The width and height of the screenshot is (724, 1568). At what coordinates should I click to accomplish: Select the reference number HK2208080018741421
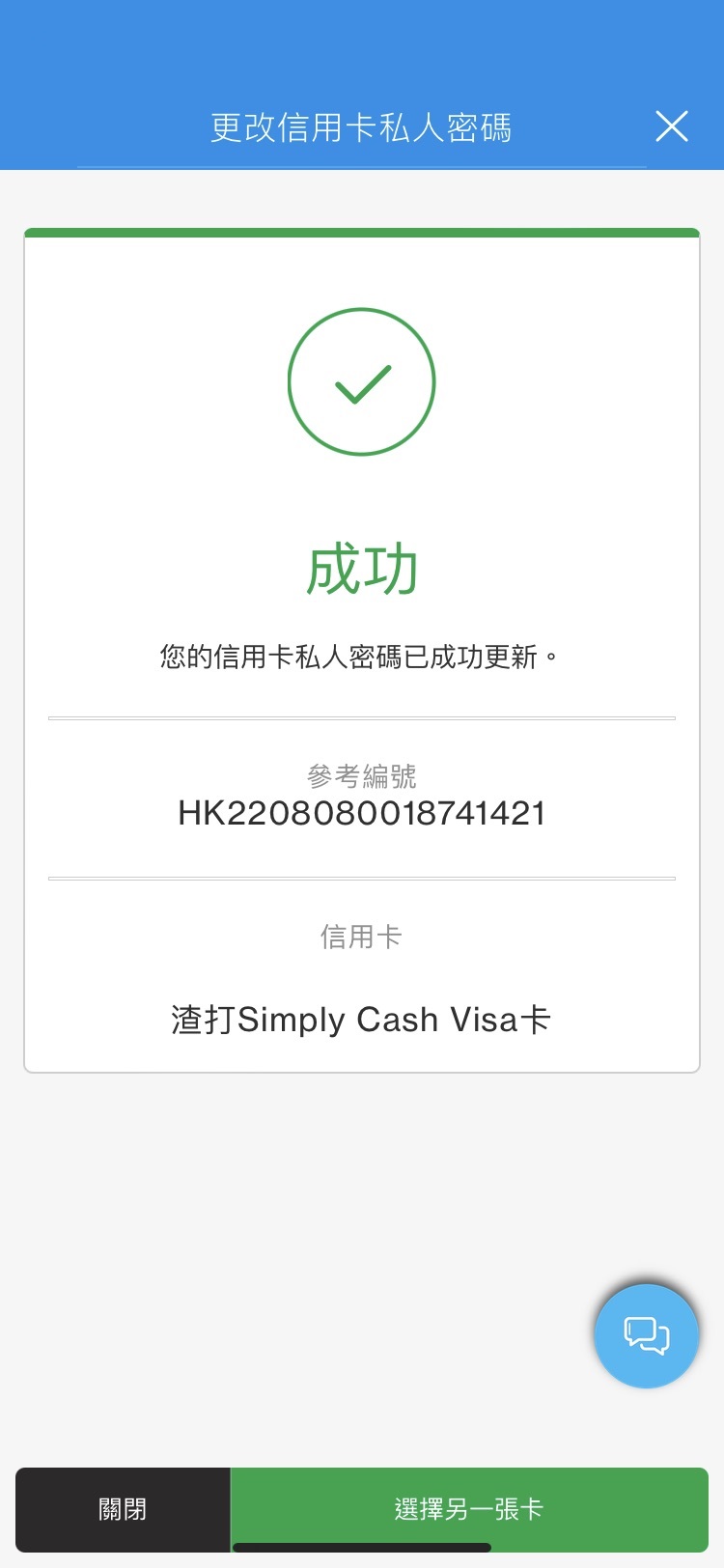[x=361, y=813]
